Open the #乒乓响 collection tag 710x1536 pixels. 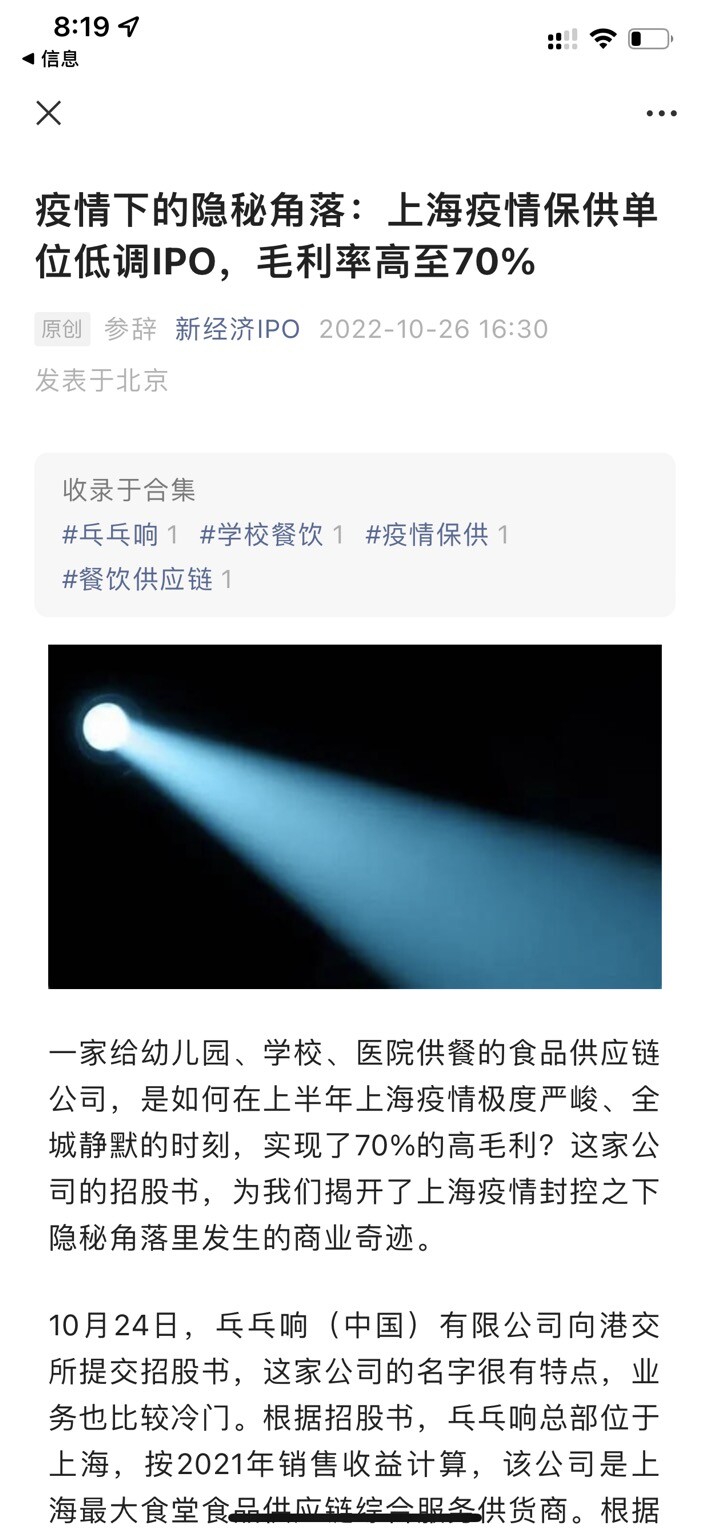tap(111, 535)
